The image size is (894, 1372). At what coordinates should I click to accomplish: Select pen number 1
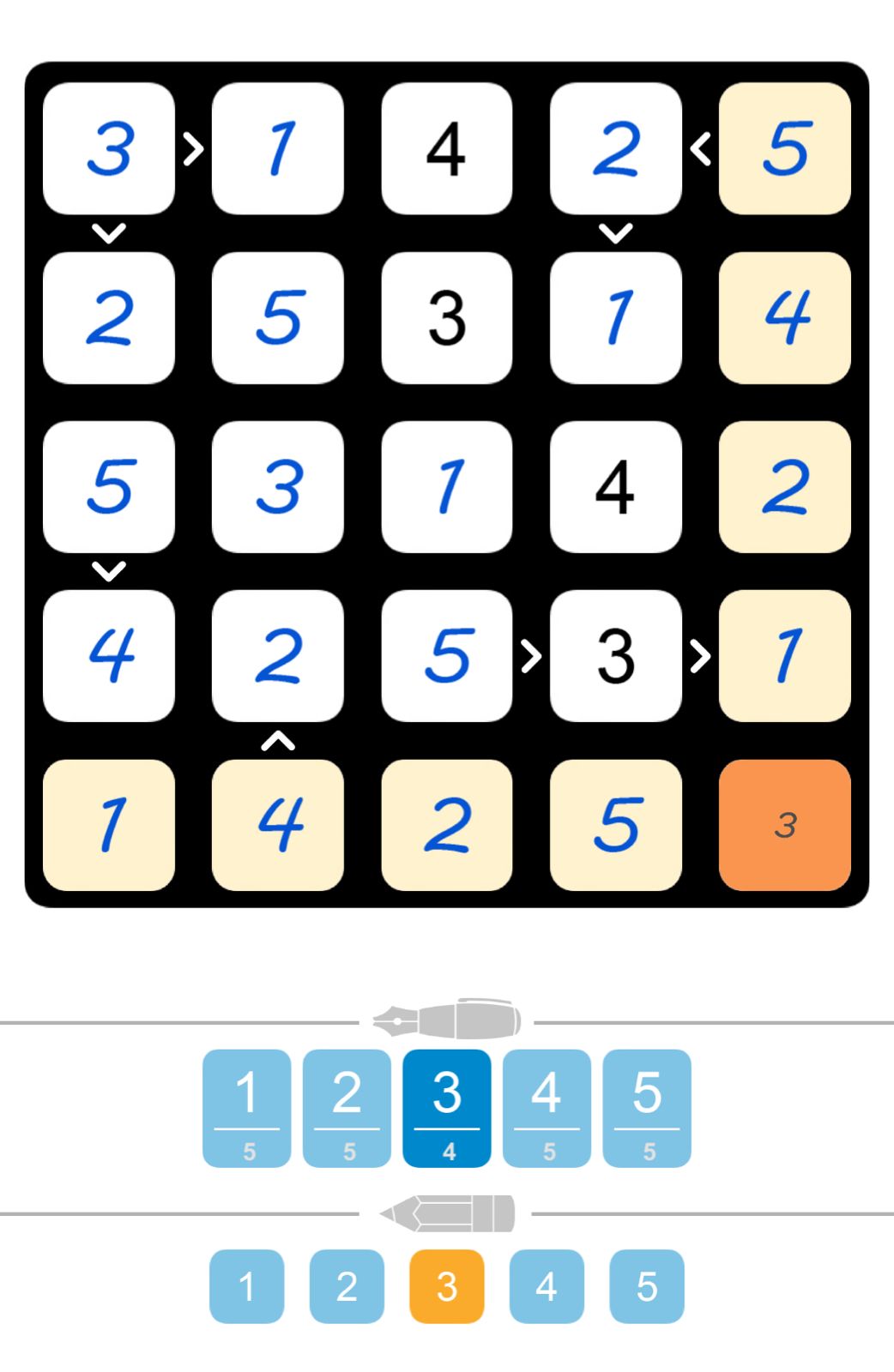246,1107
